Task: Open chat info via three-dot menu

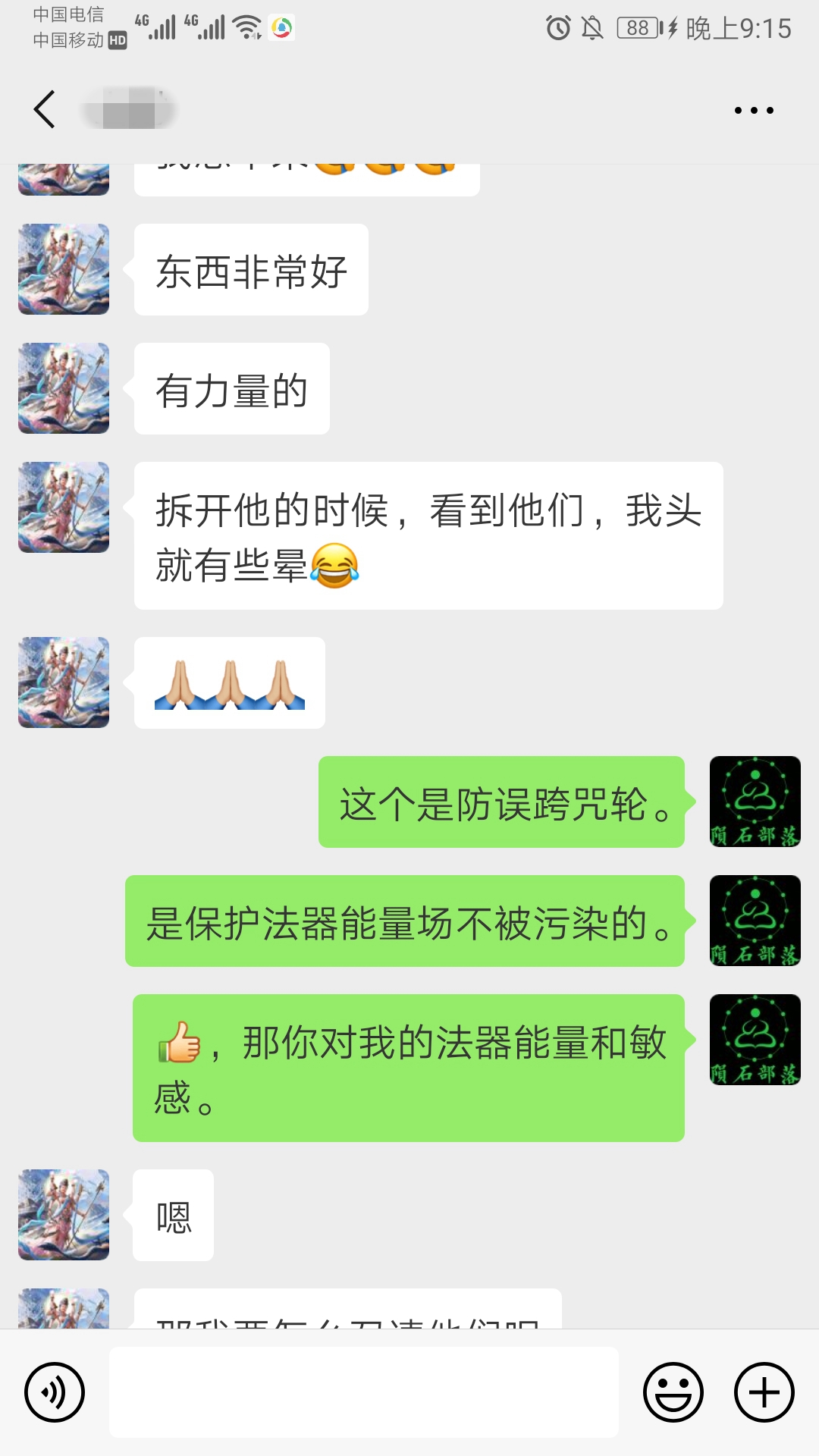Action: pos(754,111)
